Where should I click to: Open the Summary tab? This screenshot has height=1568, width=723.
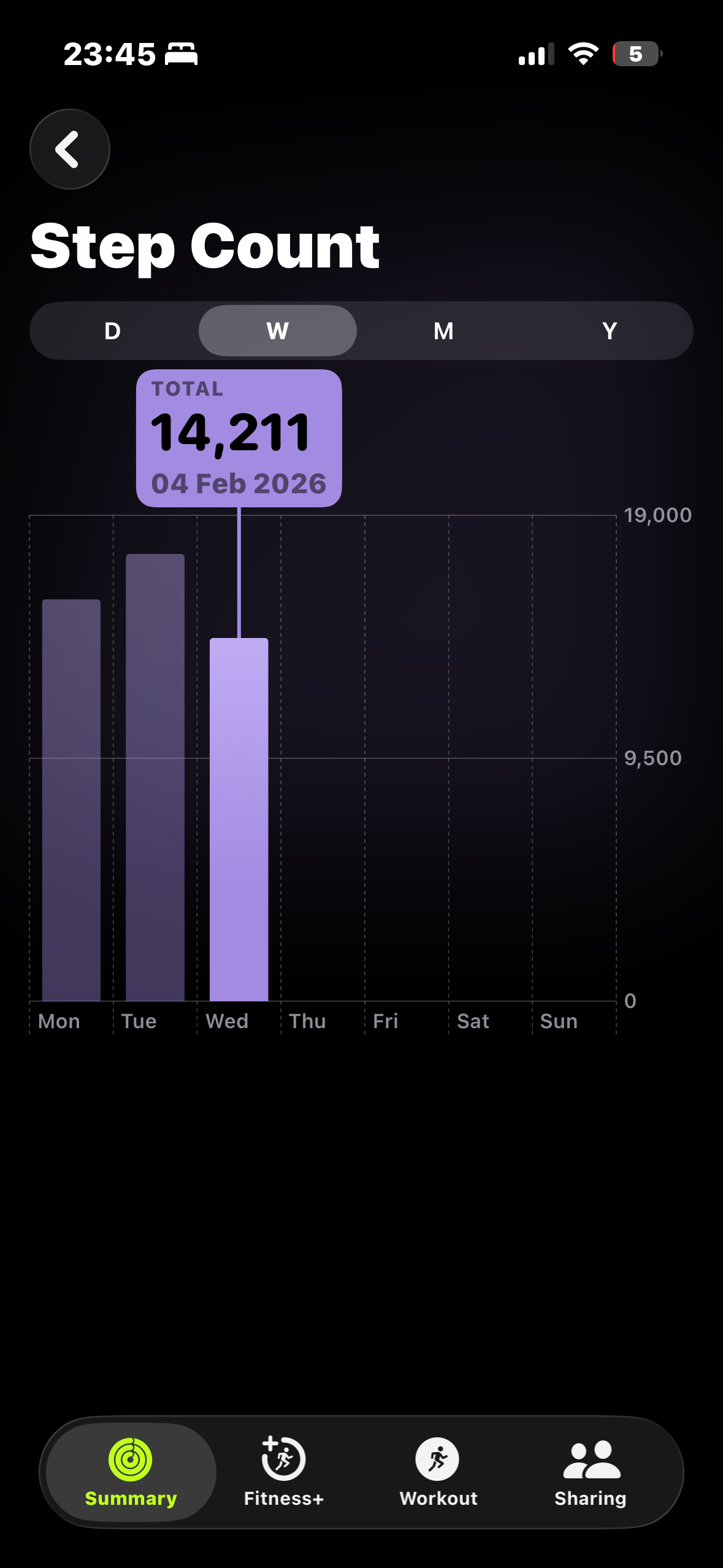point(131,1471)
